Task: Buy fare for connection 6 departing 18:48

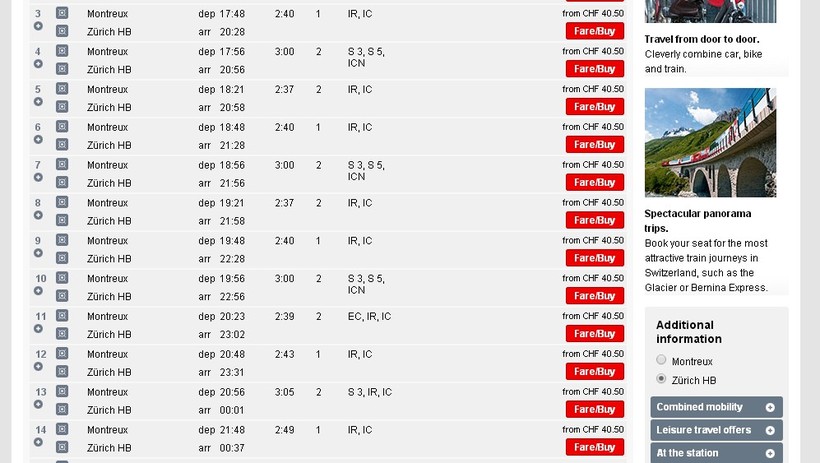Action: pyautogui.click(x=594, y=145)
